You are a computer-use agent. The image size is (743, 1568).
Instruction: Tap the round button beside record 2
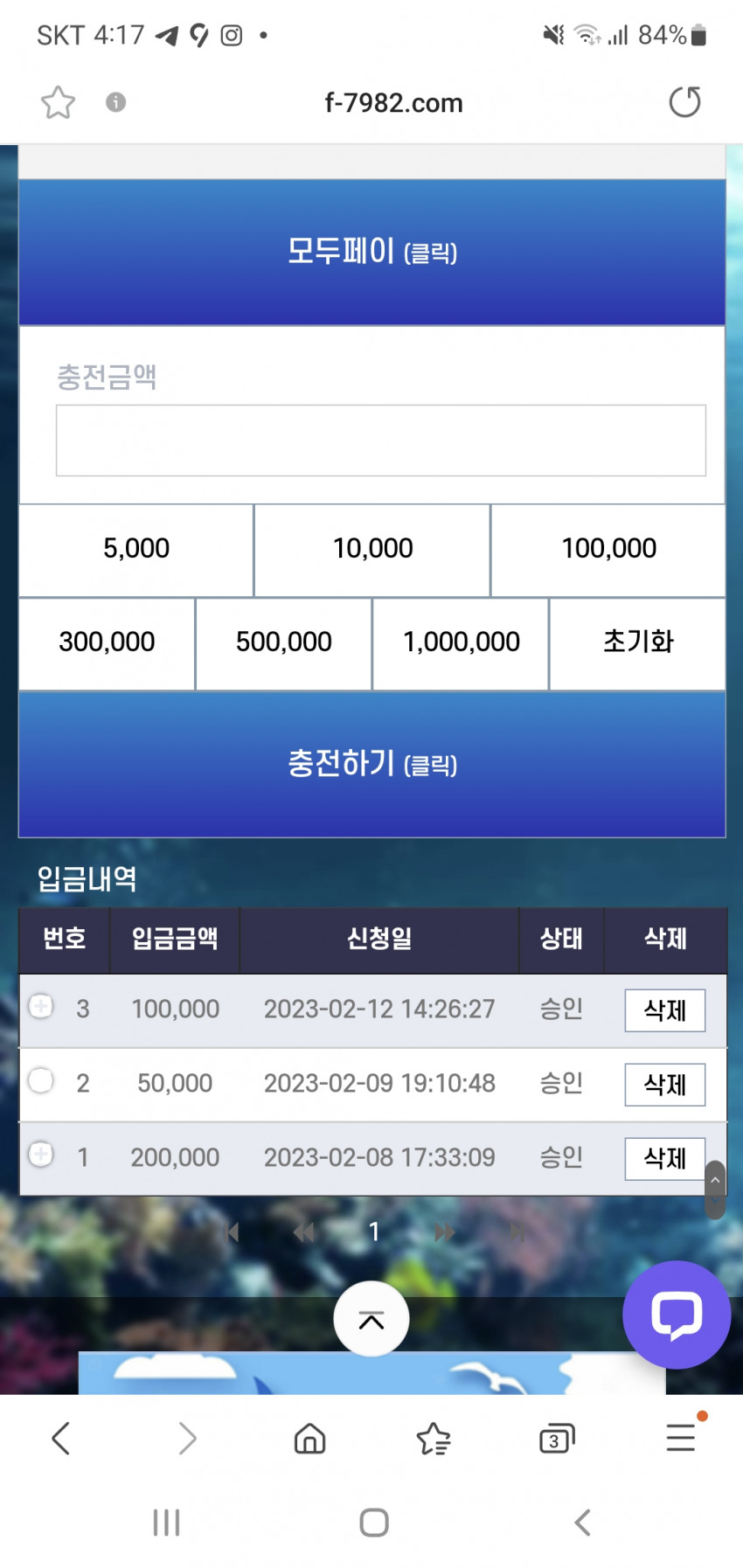pos(40,1081)
